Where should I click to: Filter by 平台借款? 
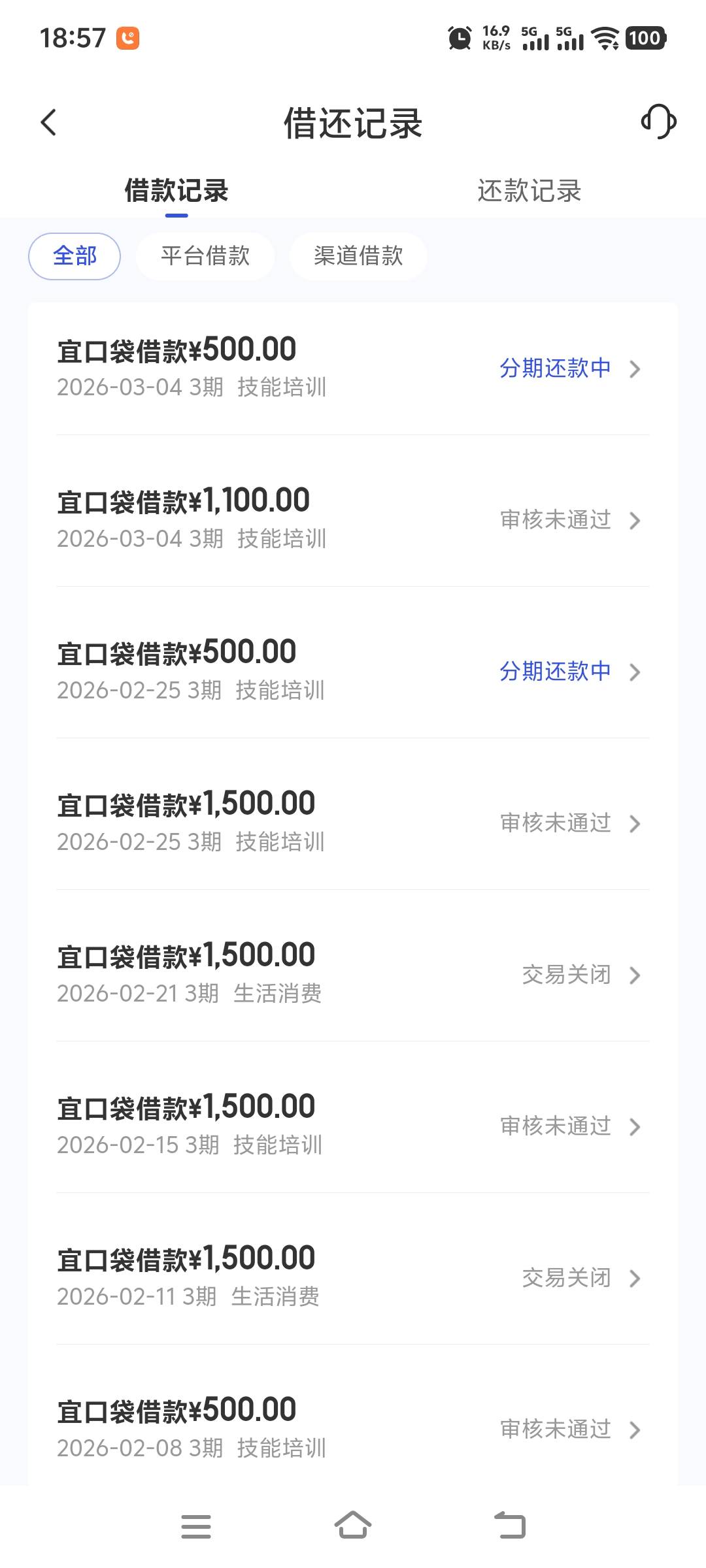[x=205, y=256]
